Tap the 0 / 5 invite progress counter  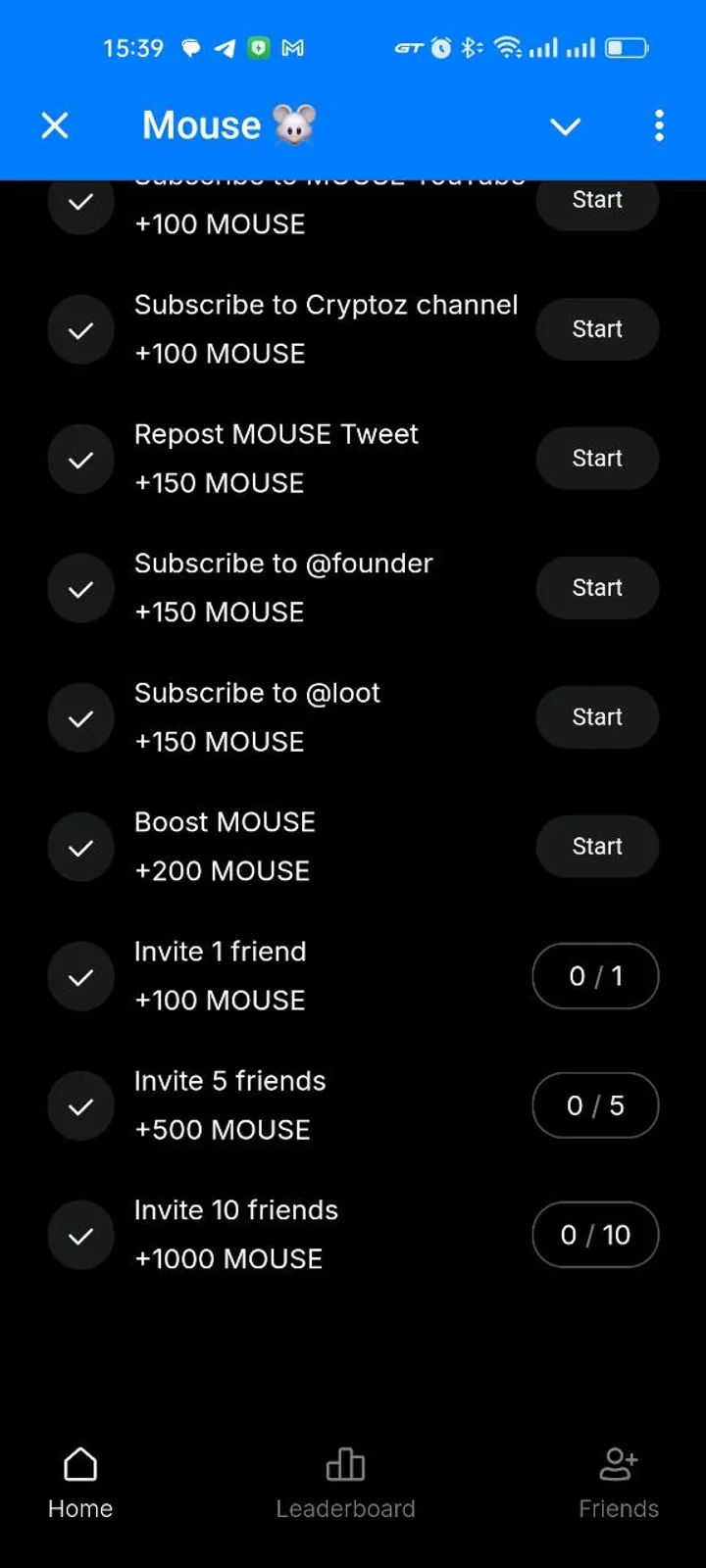pyautogui.click(x=595, y=1105)
